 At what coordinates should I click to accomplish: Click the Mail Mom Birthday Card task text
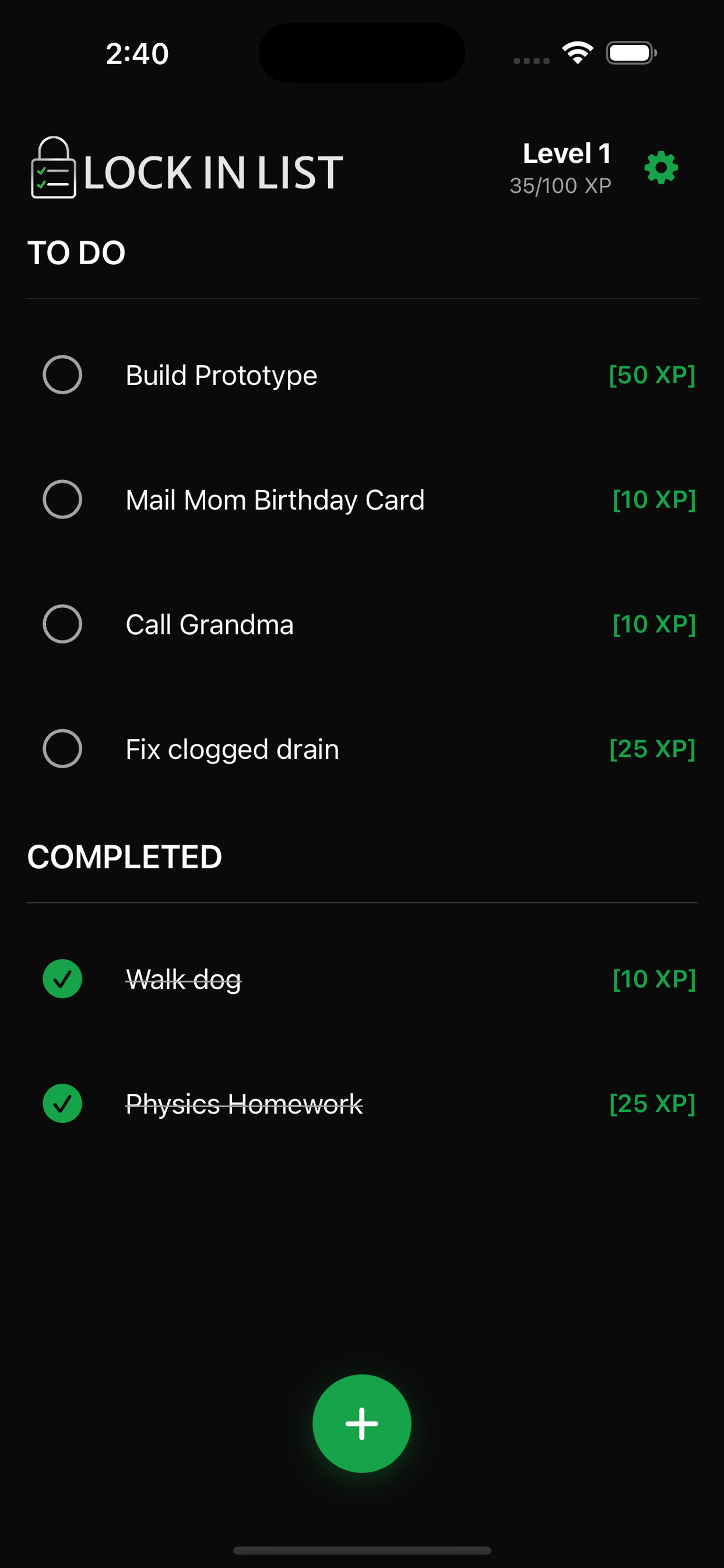[x=275, y=500]
